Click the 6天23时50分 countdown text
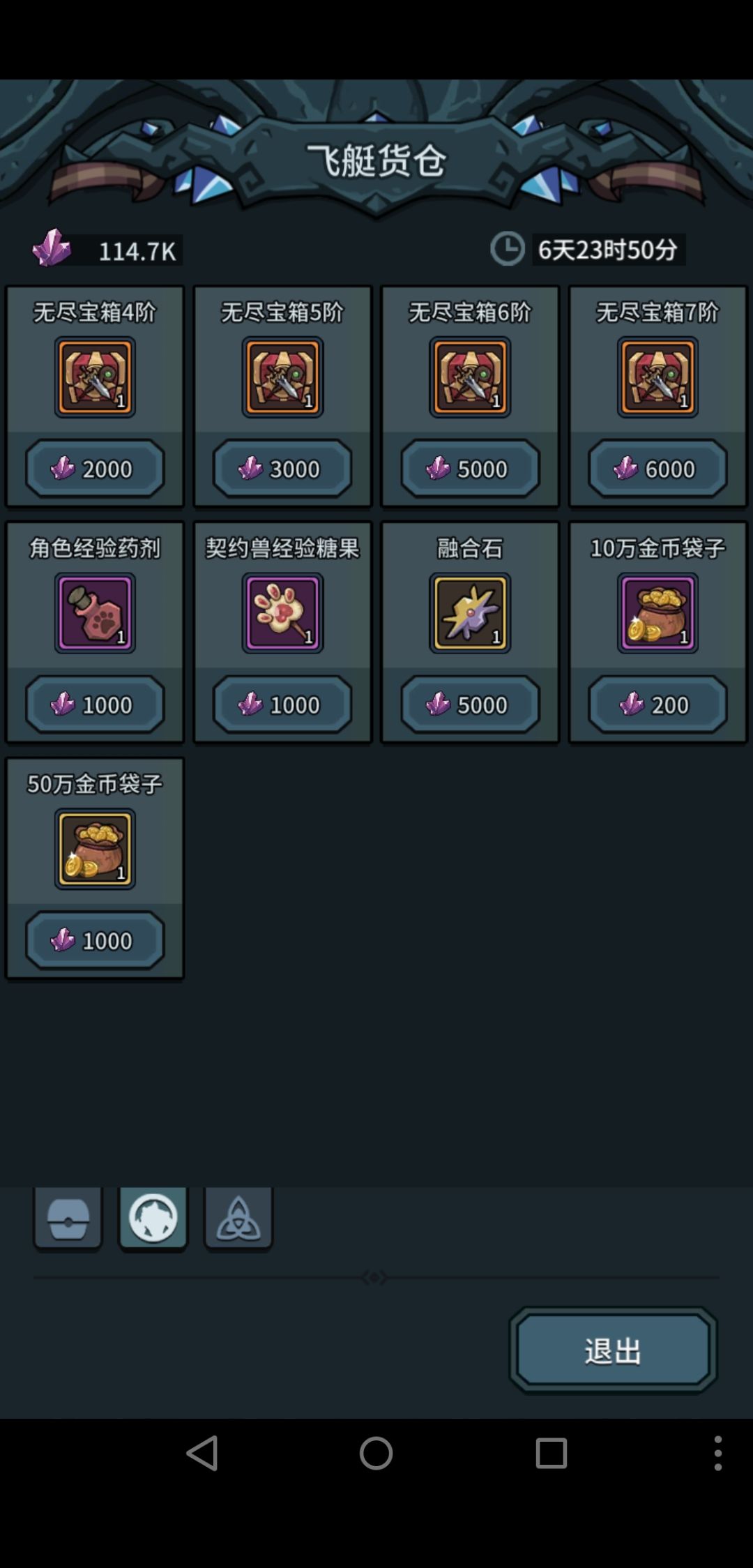The height and width of the screenshot is (1568, 753). [x=609, y=249]
